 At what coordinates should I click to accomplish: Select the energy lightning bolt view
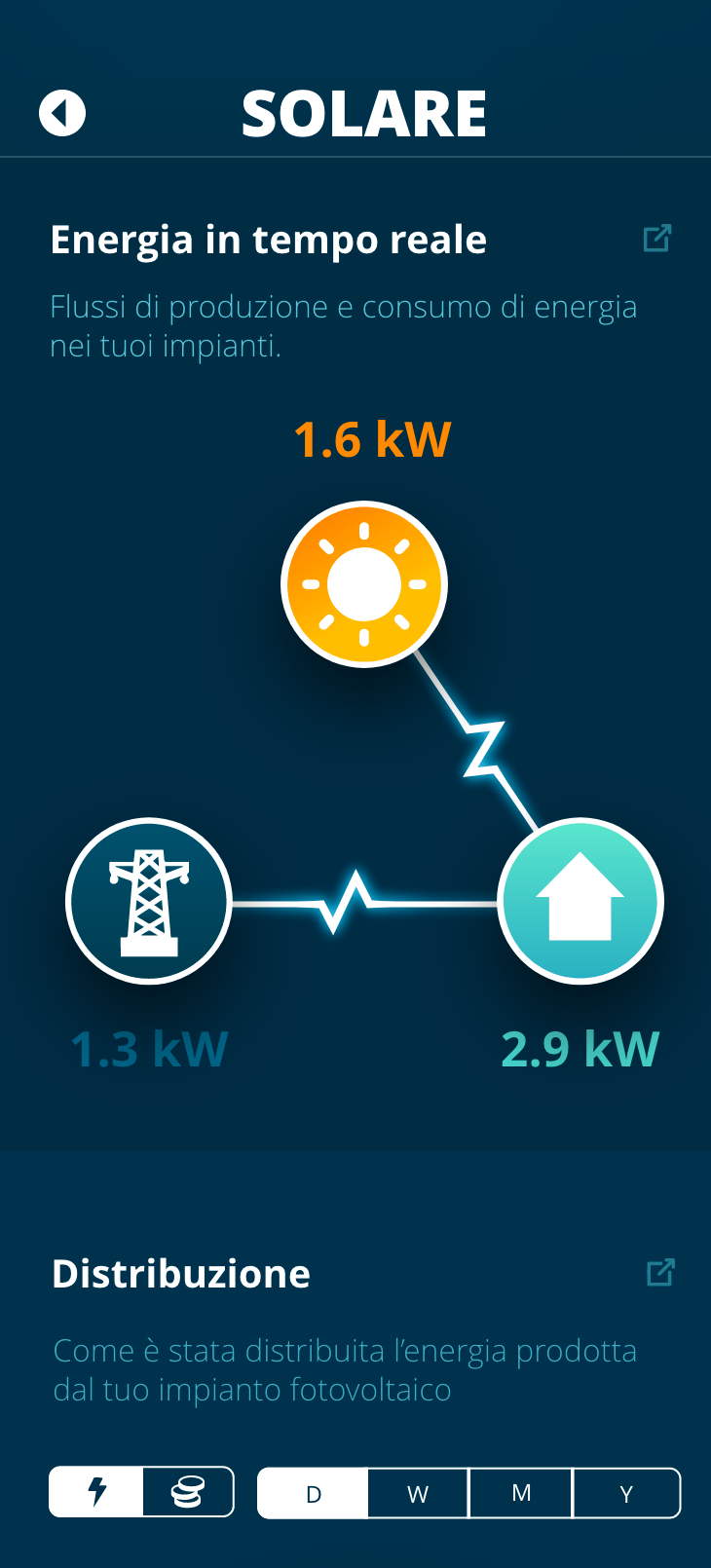click(x=96, y=1492)
